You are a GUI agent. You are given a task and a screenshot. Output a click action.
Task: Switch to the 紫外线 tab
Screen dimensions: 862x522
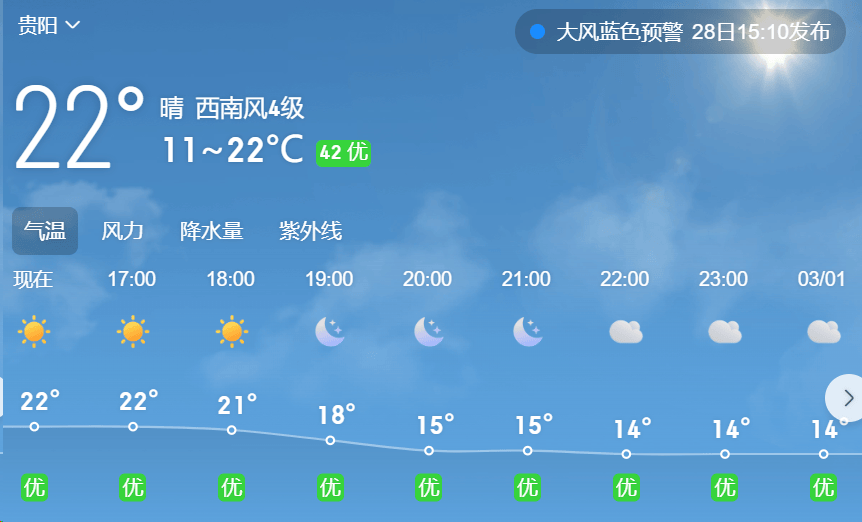pyautogui.click(x=310, y=232)
